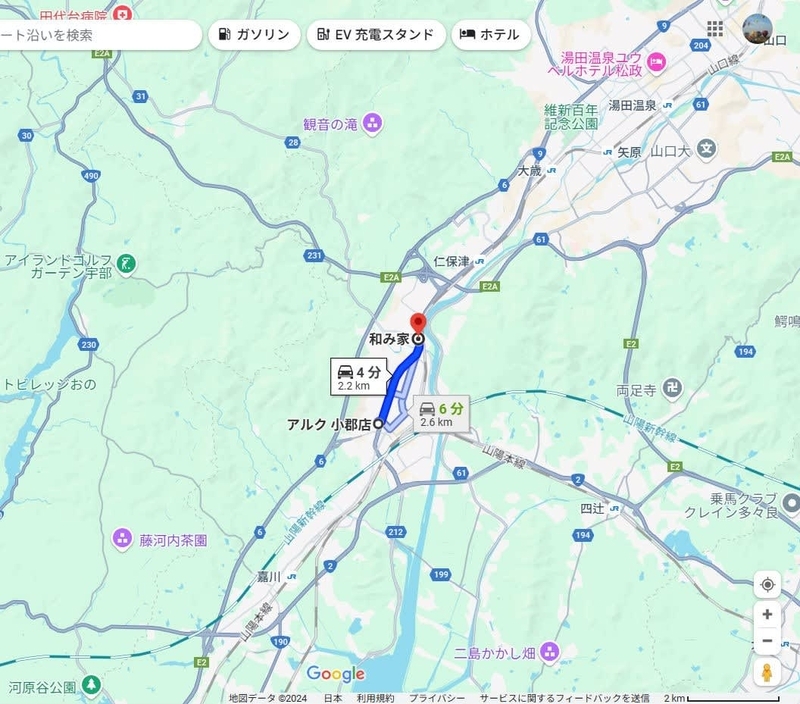Image resolution: width=800 pixels, height=704 pixels.
Task: Select the ガソリン chip
Action: [x=254, y=35]
